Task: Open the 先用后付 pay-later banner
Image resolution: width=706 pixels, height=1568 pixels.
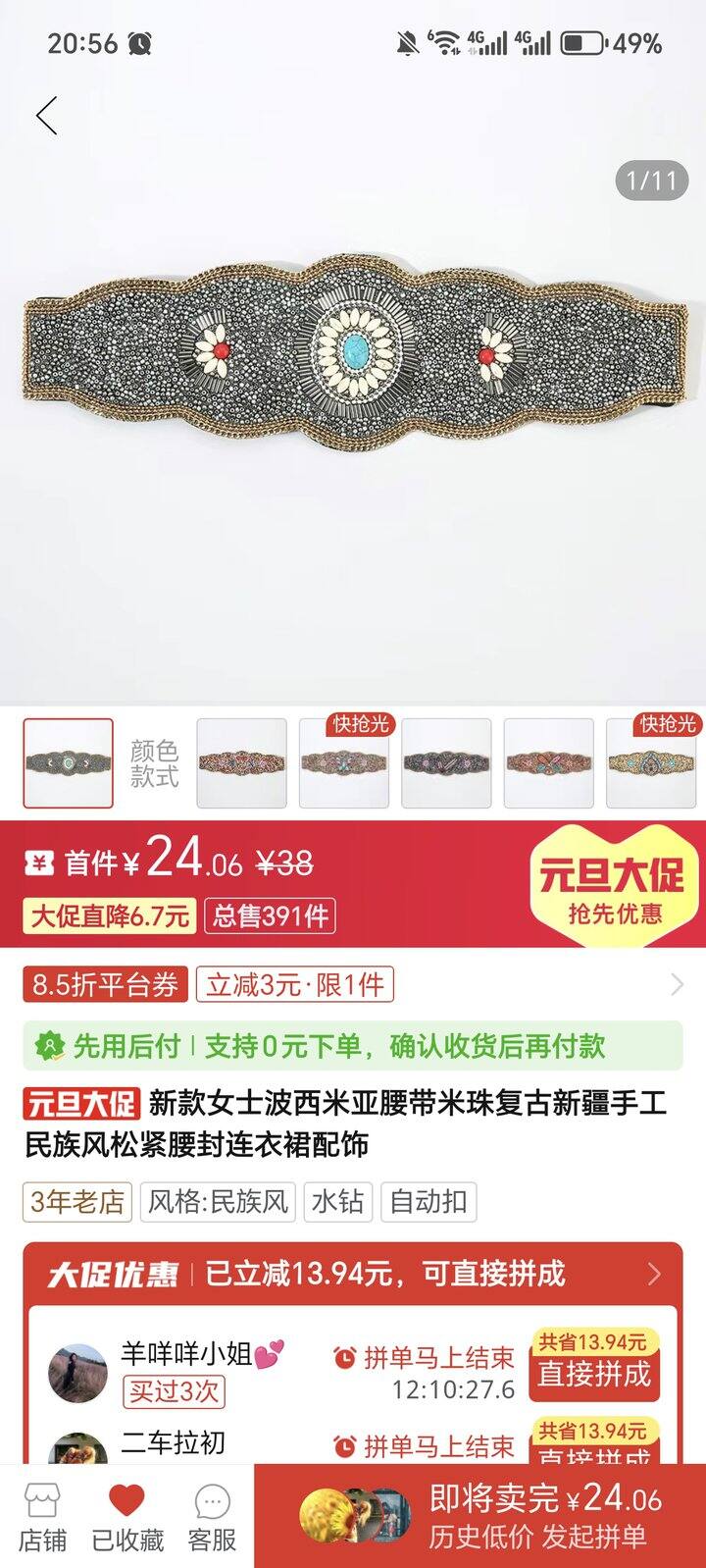Action: 353,1046
